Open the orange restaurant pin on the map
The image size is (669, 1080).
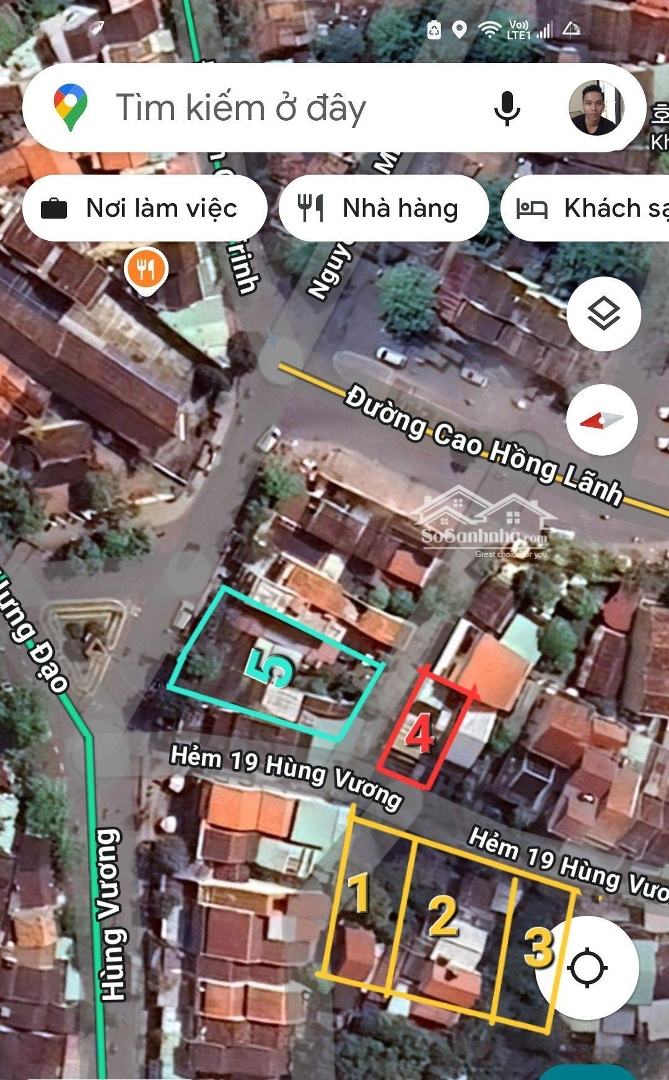click(146, 268)
